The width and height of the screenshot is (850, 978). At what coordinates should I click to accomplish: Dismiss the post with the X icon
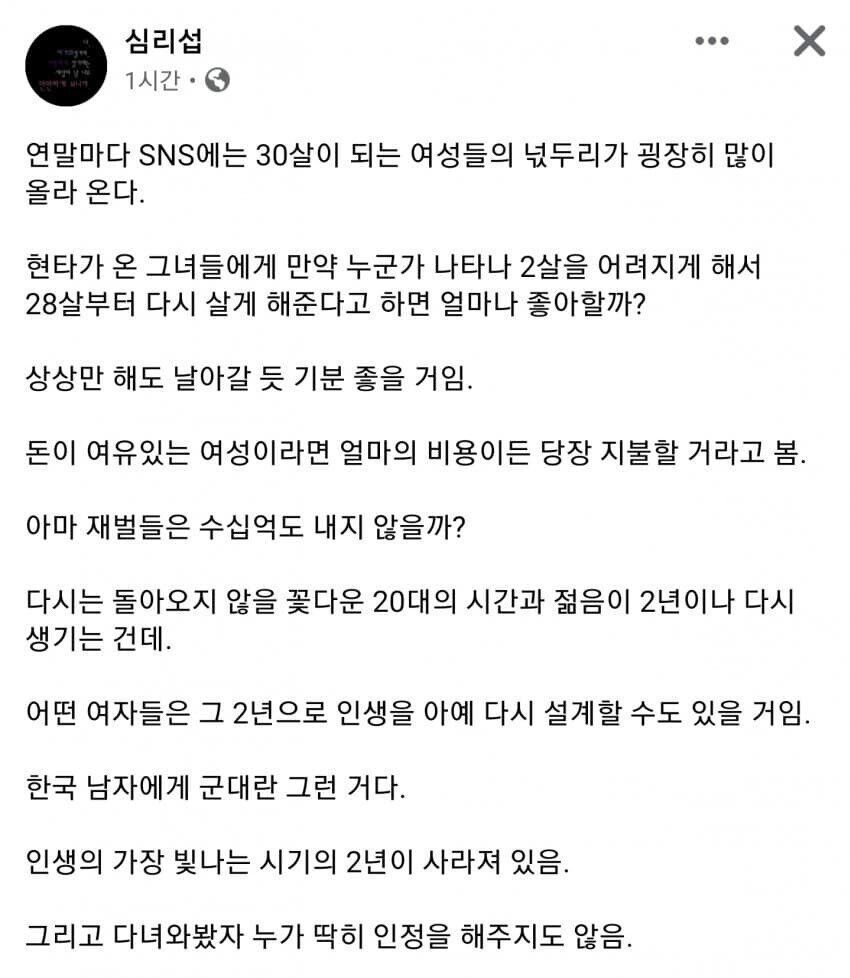808,41
